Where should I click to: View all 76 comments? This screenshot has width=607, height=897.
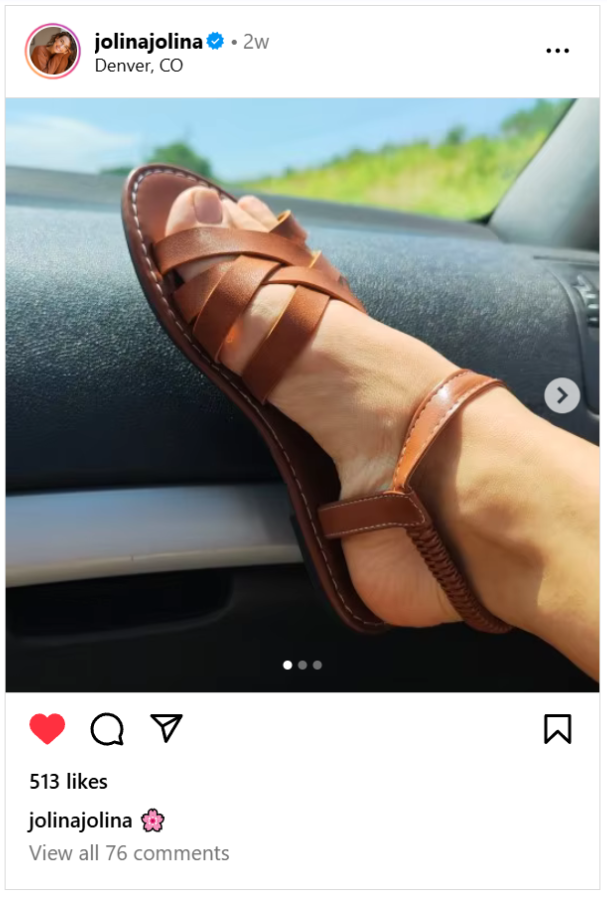pyautogui.click(x=129, y=853)
